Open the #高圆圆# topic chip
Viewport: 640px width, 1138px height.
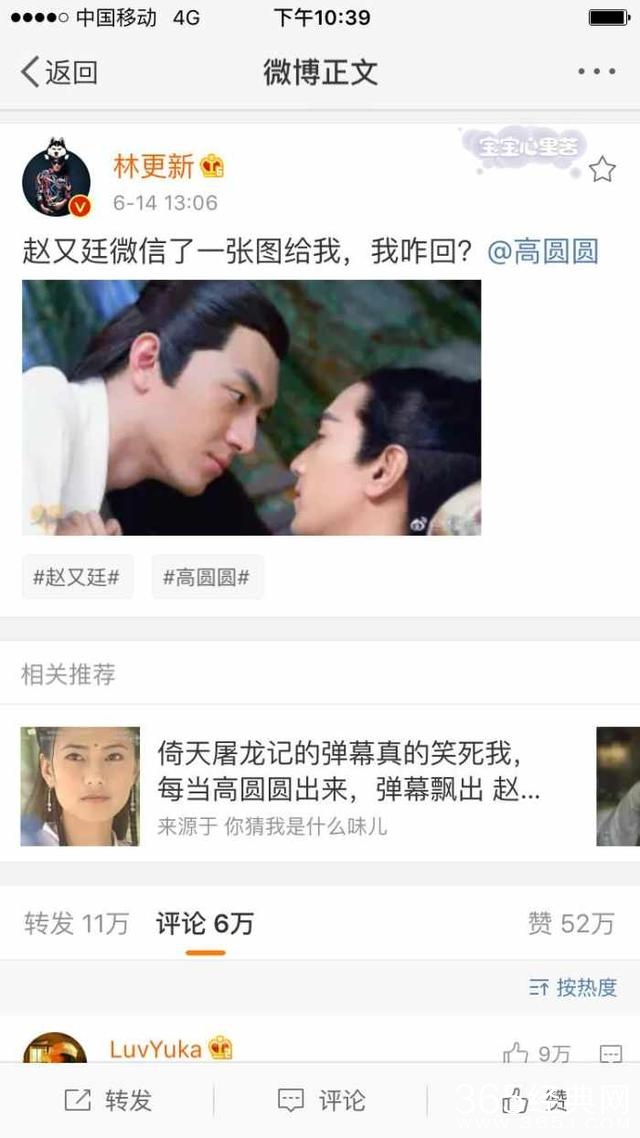(207, 577)
